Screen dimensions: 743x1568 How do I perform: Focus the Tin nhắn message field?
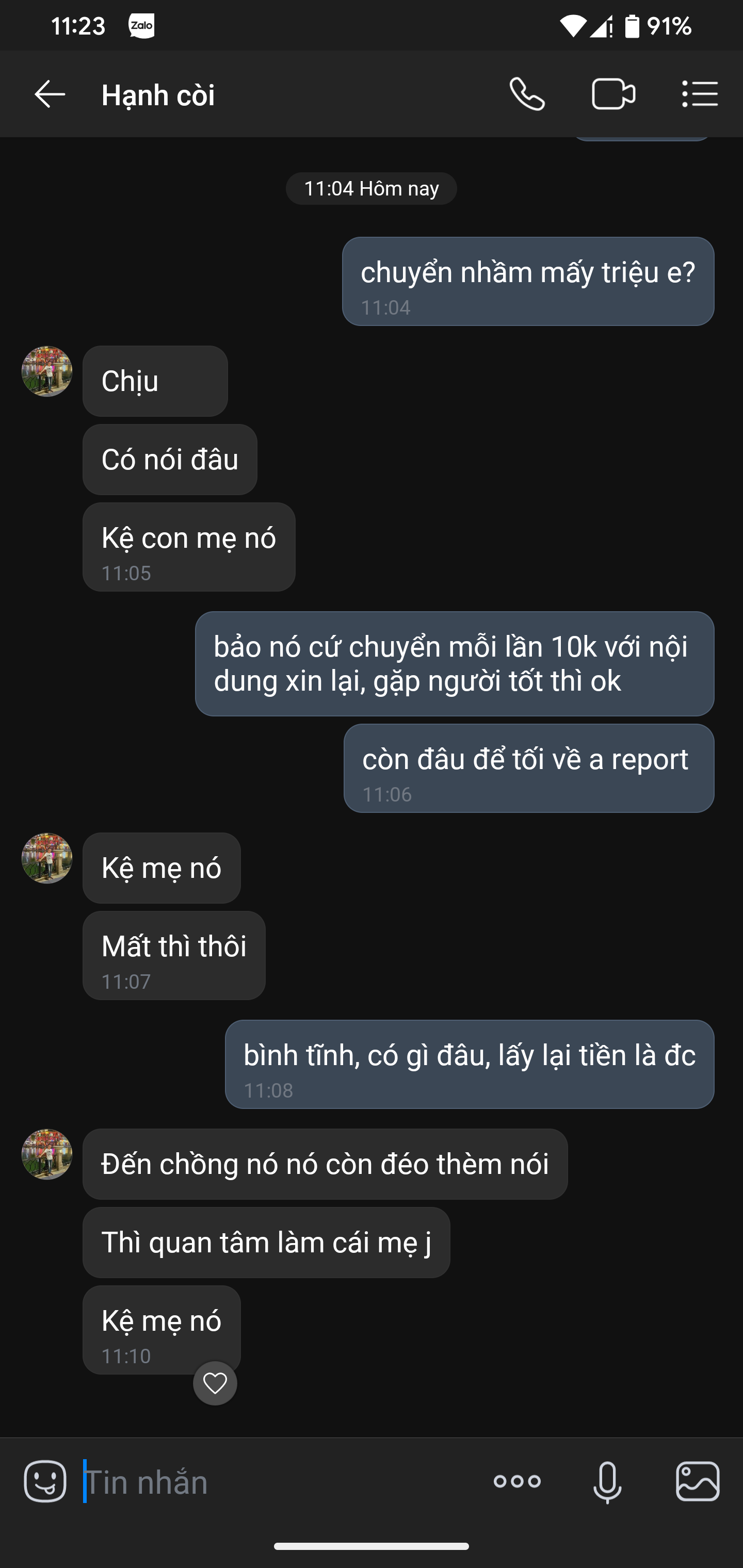tap(274, 1481)
